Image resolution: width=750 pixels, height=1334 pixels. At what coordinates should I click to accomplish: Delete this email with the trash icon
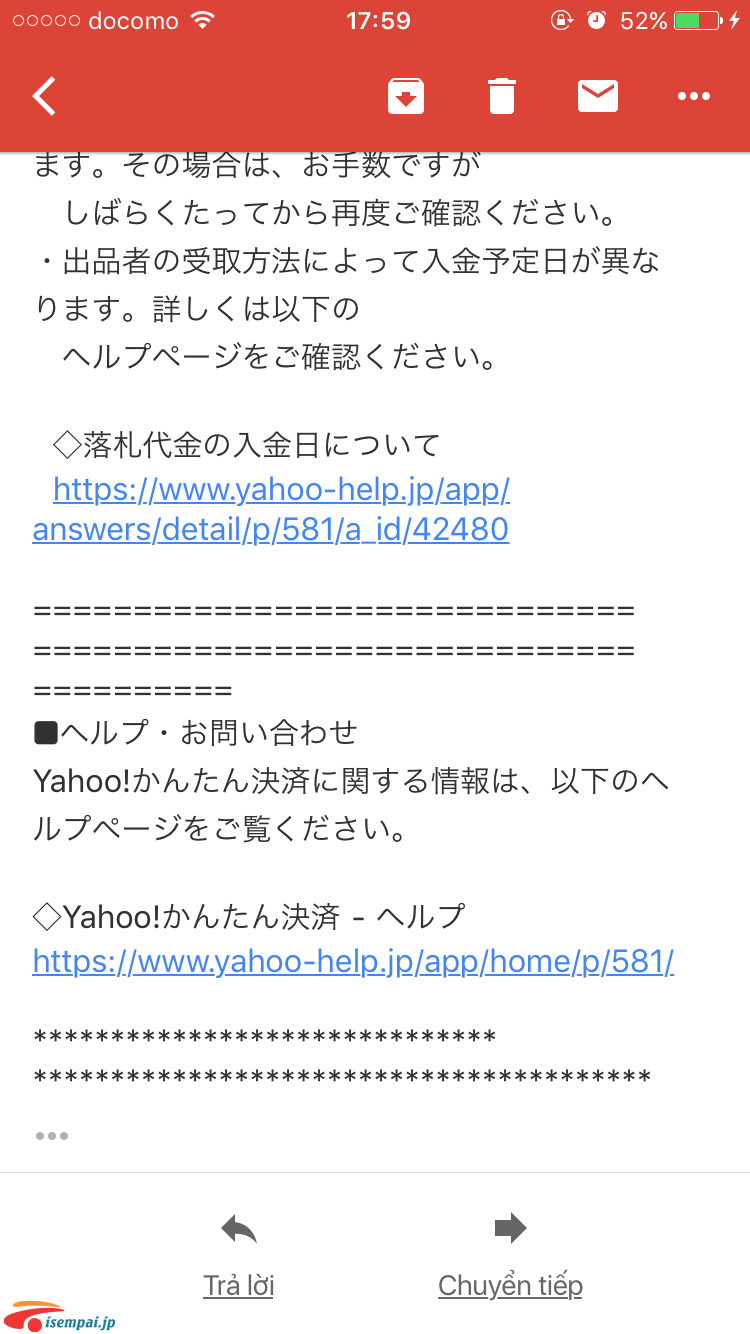click(502, 96)
